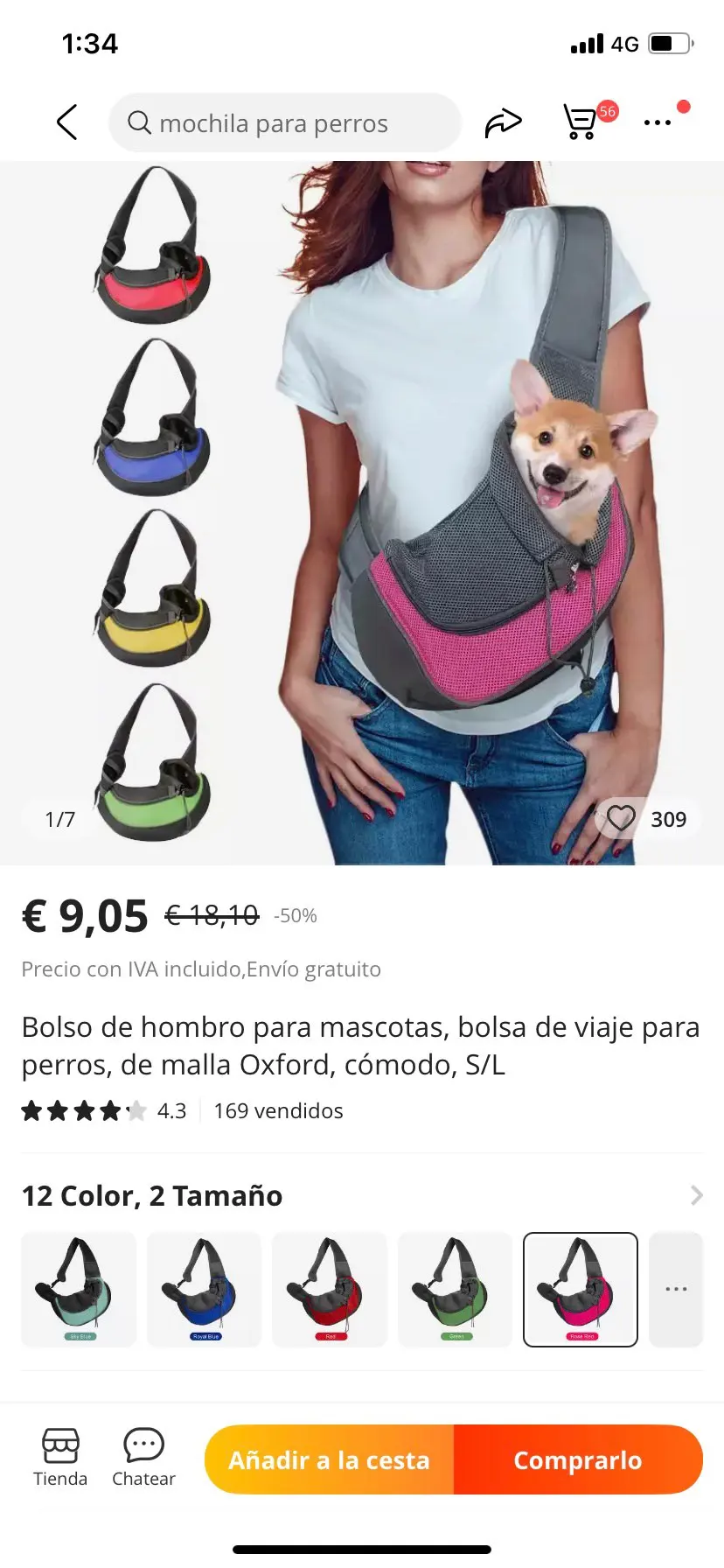Buy now with 'Comprarlo'
724x1568 pixels.
point(578,1459)
